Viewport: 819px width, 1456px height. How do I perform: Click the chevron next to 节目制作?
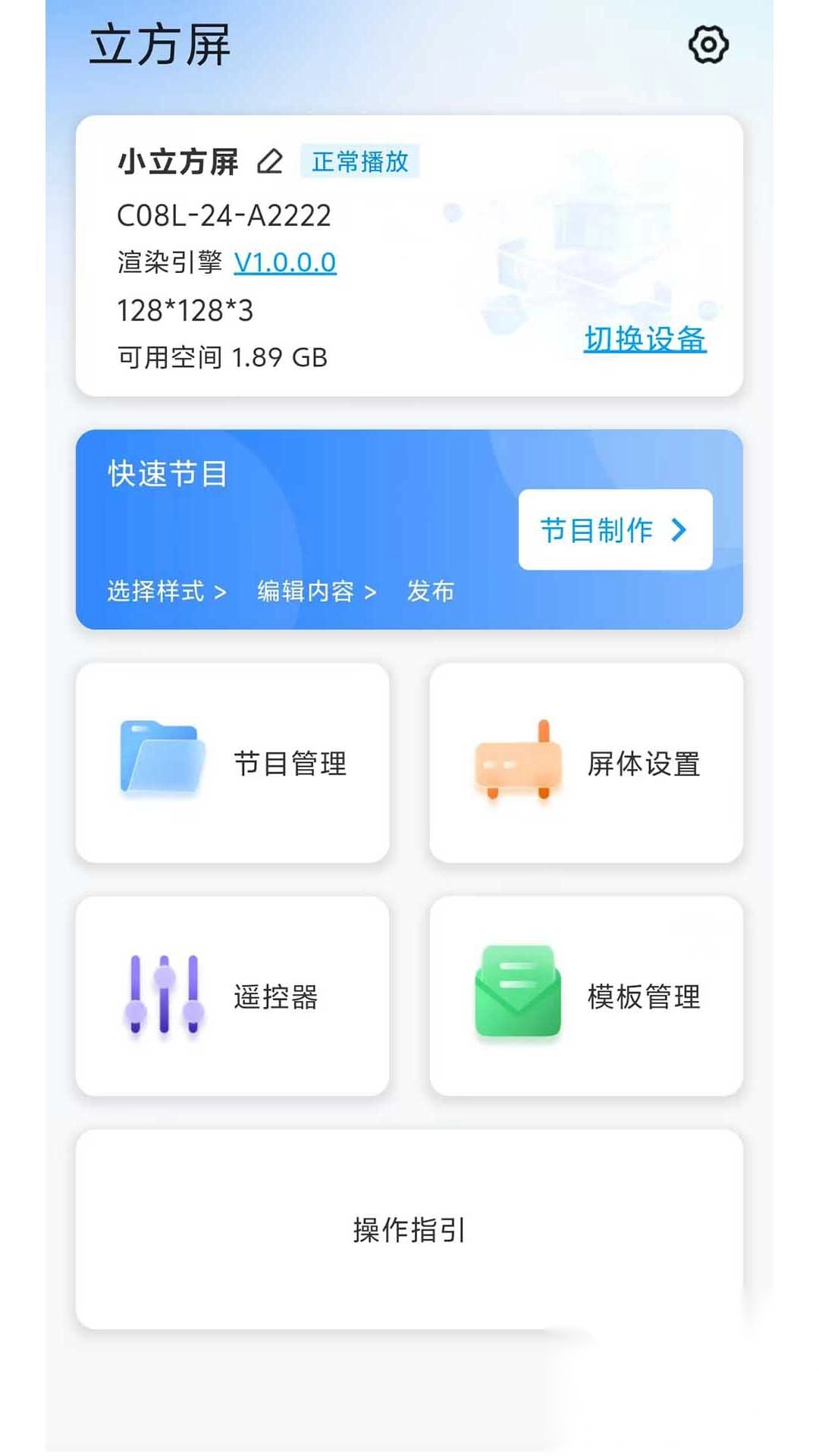coord(680,530)
